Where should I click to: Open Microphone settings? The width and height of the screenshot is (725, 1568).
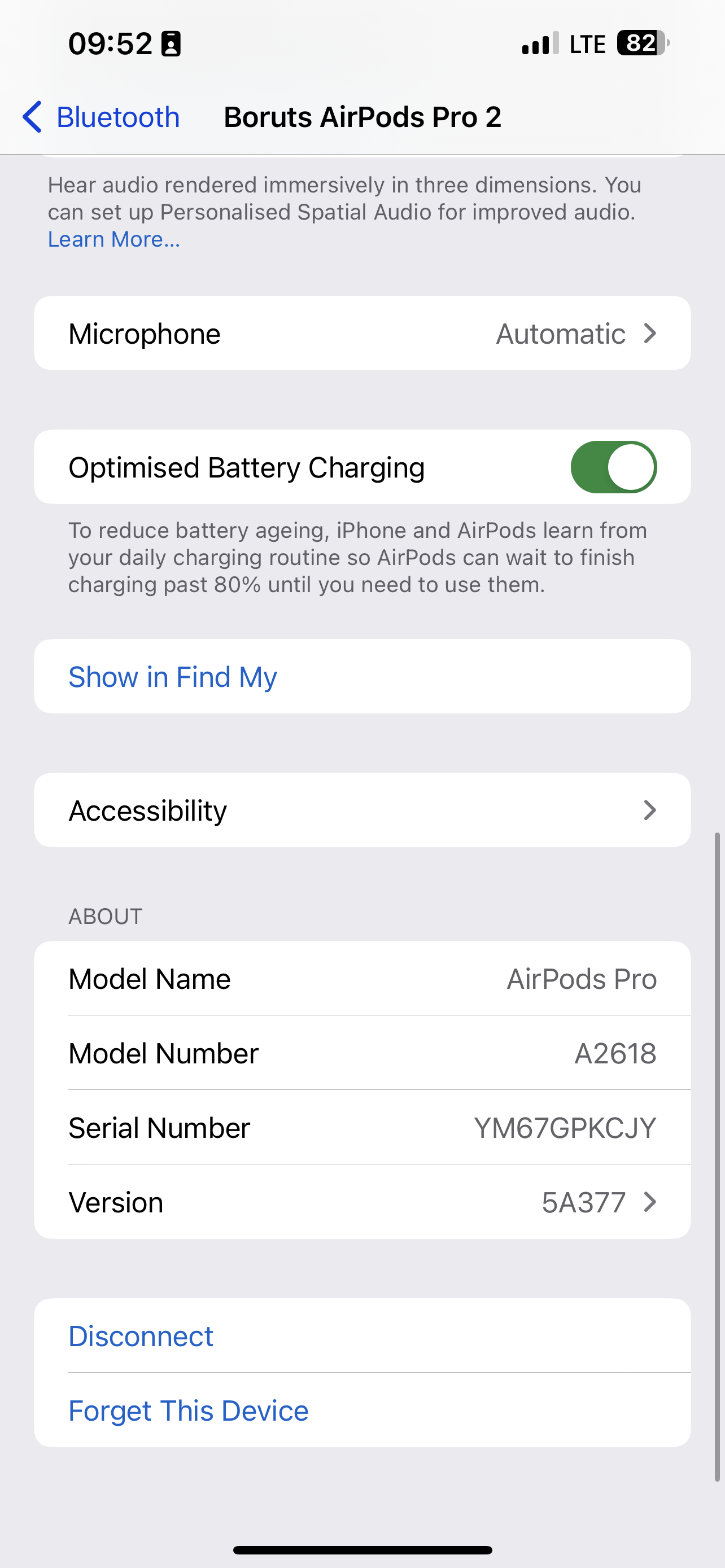[361, 334]
